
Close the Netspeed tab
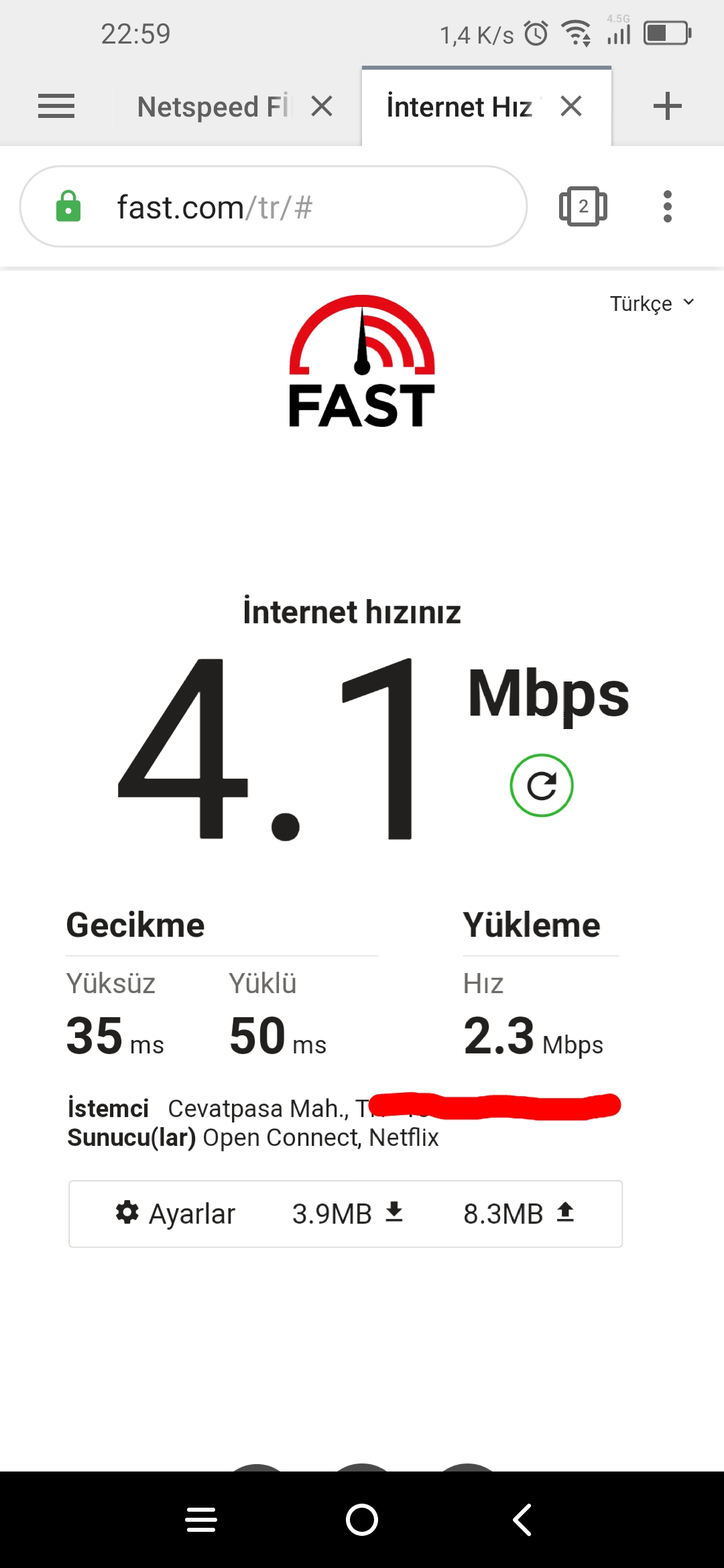(x=322, y=106)
